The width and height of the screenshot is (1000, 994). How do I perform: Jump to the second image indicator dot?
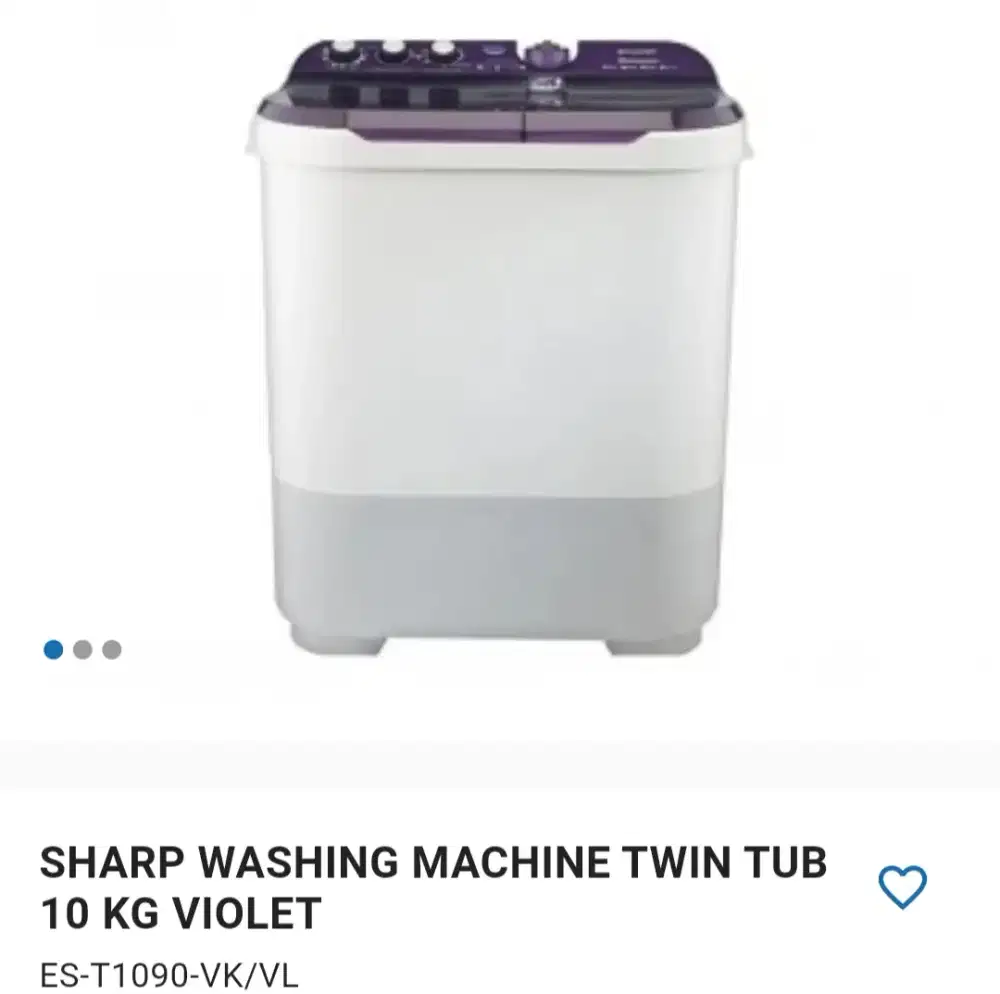coord(83,650)
